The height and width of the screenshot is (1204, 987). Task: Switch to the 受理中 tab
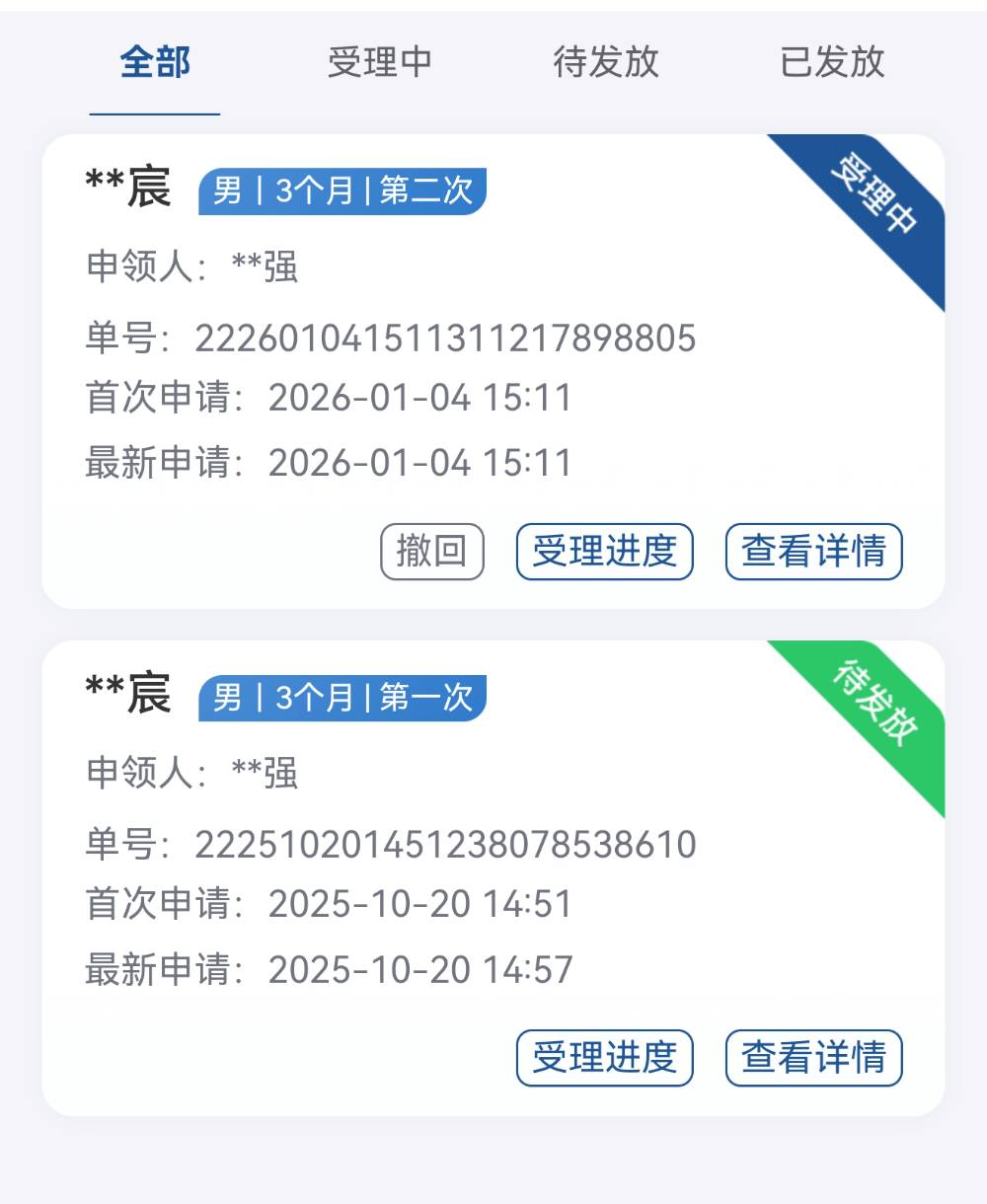coord(380,62)
